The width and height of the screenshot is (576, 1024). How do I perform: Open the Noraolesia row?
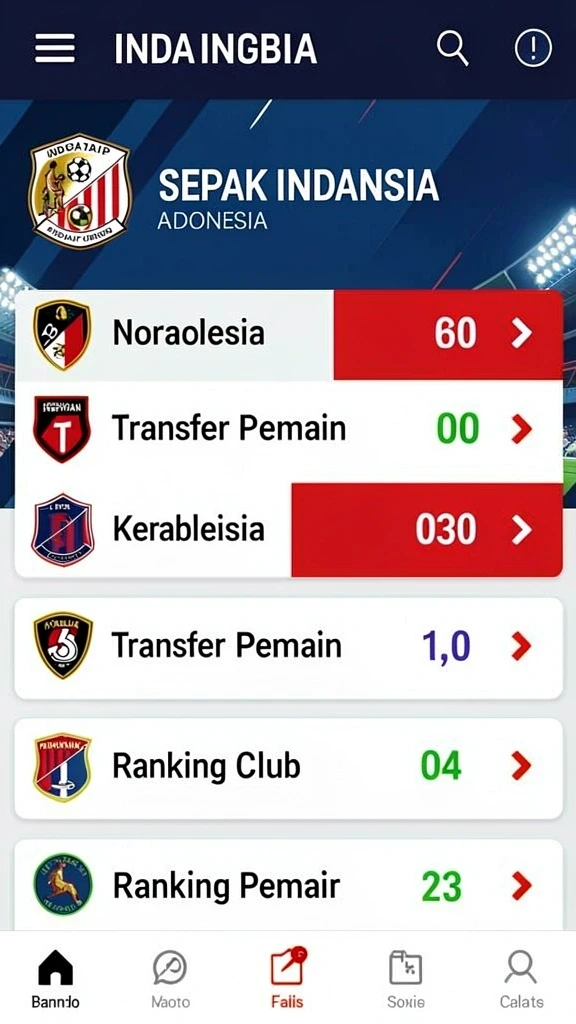click(289, 334)
